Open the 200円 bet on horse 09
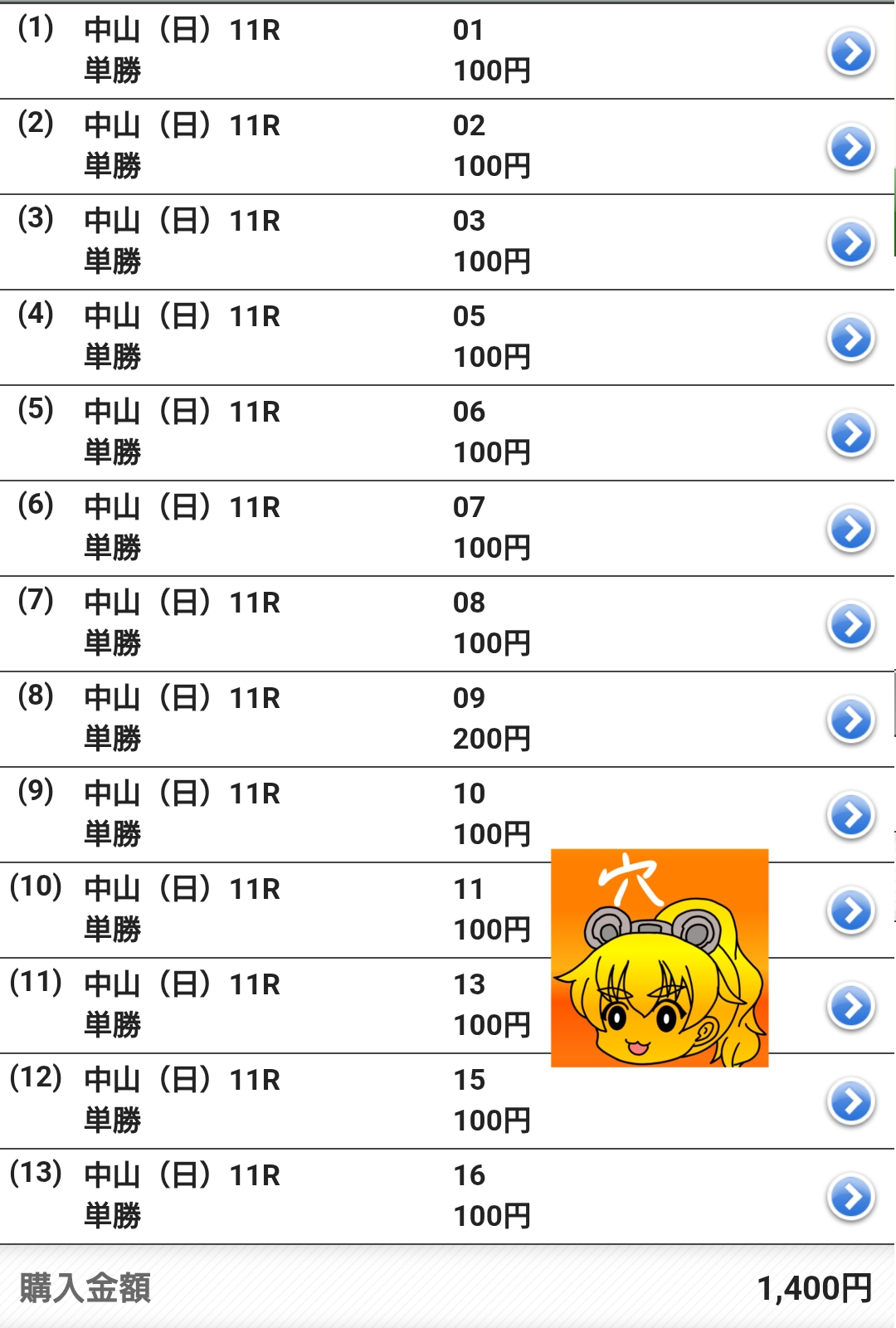 pos(851,720)
